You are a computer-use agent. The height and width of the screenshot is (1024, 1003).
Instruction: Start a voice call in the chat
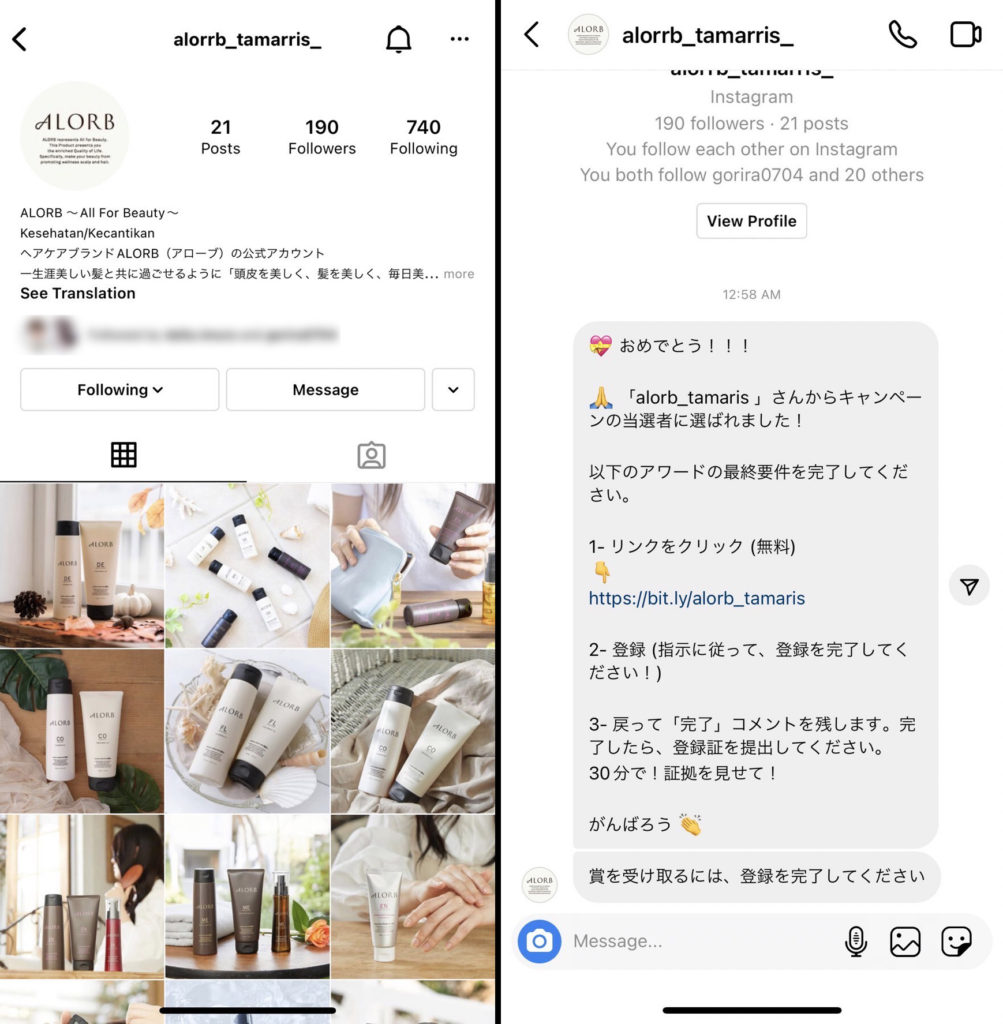902,35
